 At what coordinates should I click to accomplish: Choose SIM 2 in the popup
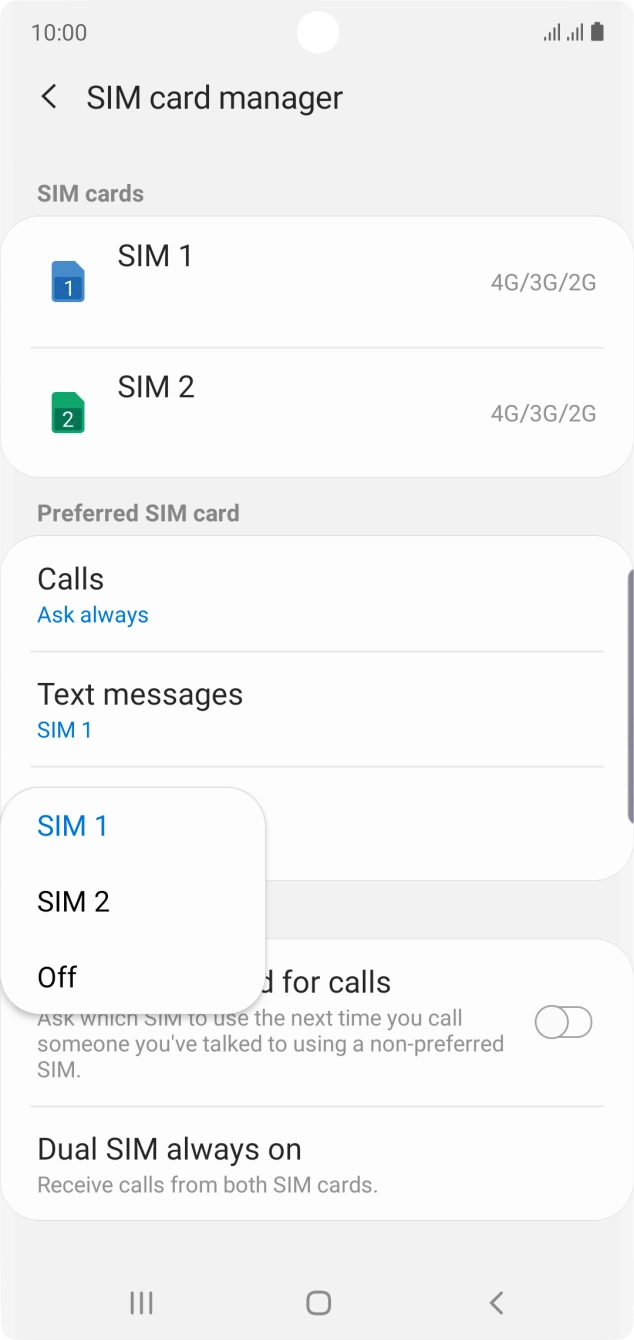click(134, 901)
